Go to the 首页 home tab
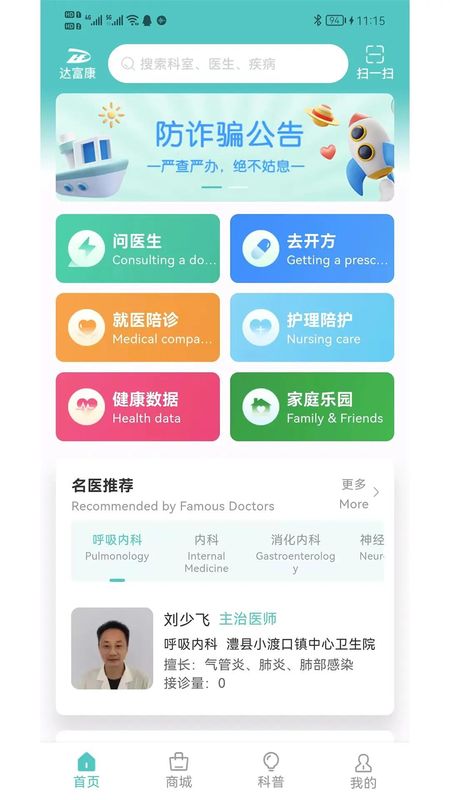This screenshot has width=450, height=800. pos(86,770)
